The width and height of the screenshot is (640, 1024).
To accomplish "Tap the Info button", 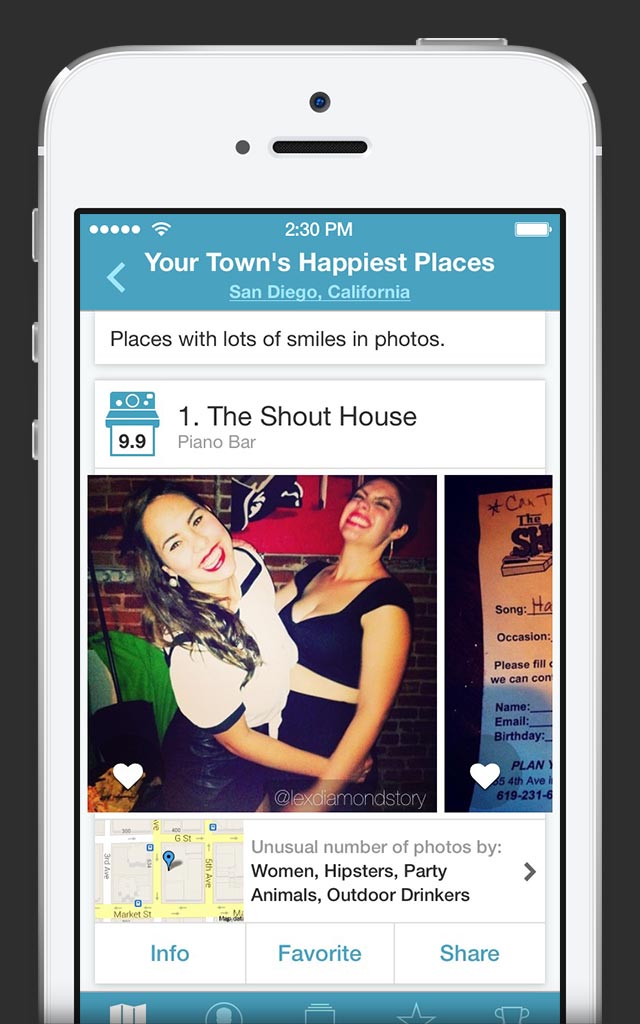I will [169, 953].
